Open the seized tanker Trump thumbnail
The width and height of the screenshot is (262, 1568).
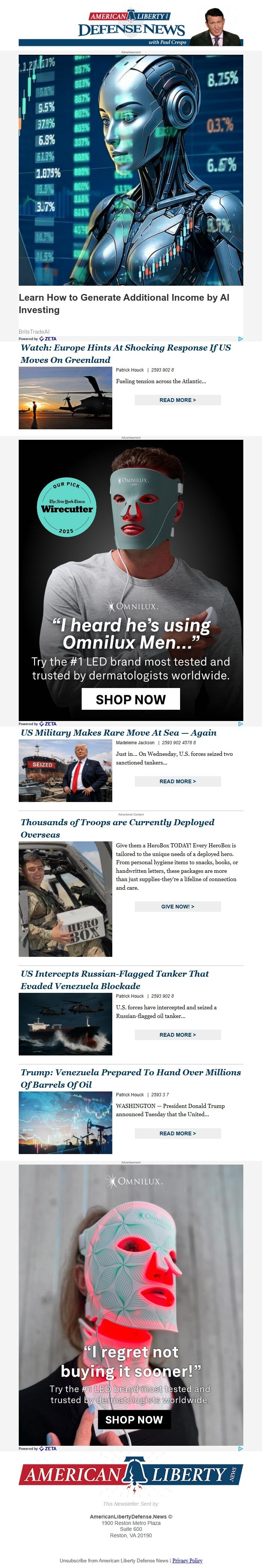pos(65,770)
